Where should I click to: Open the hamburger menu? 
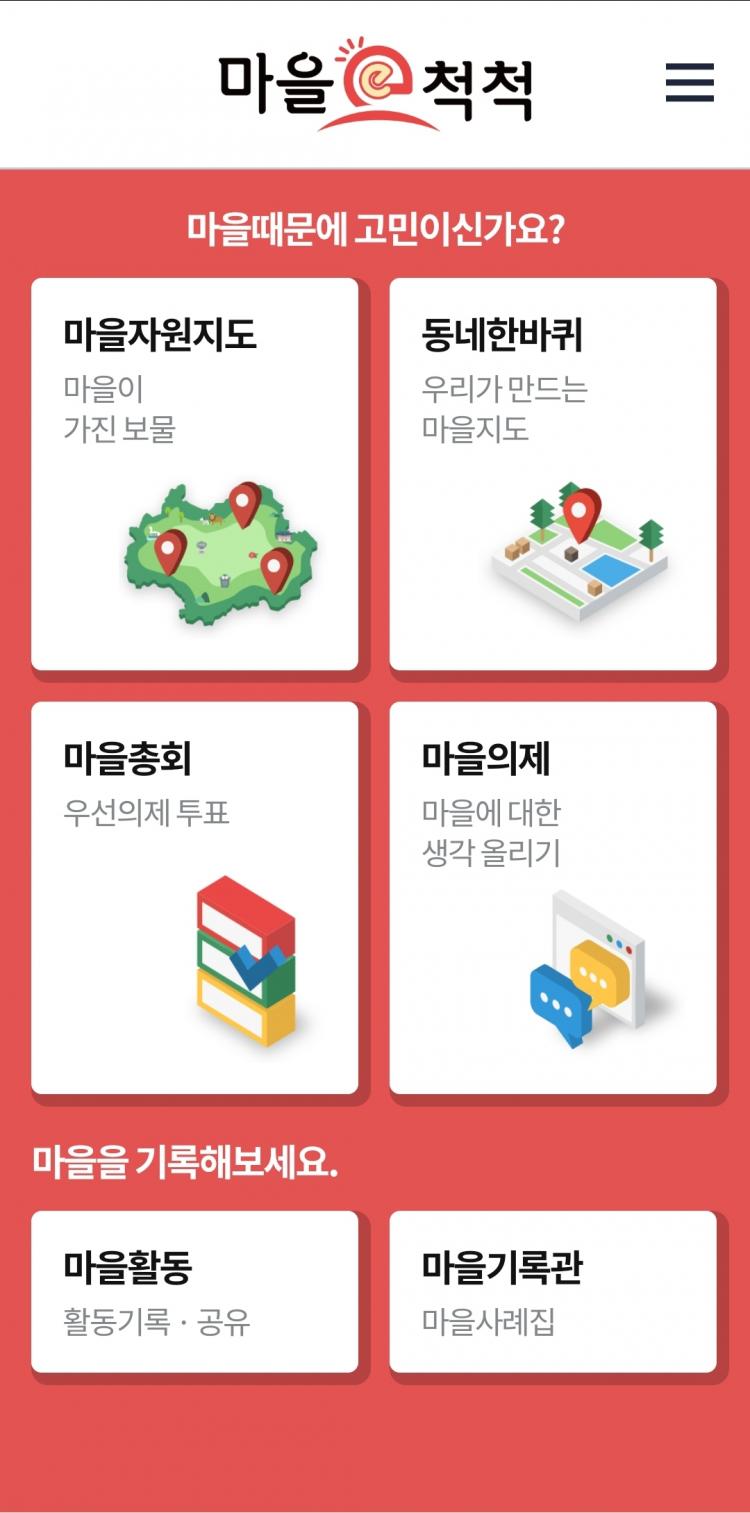click(x=690, y=82)
